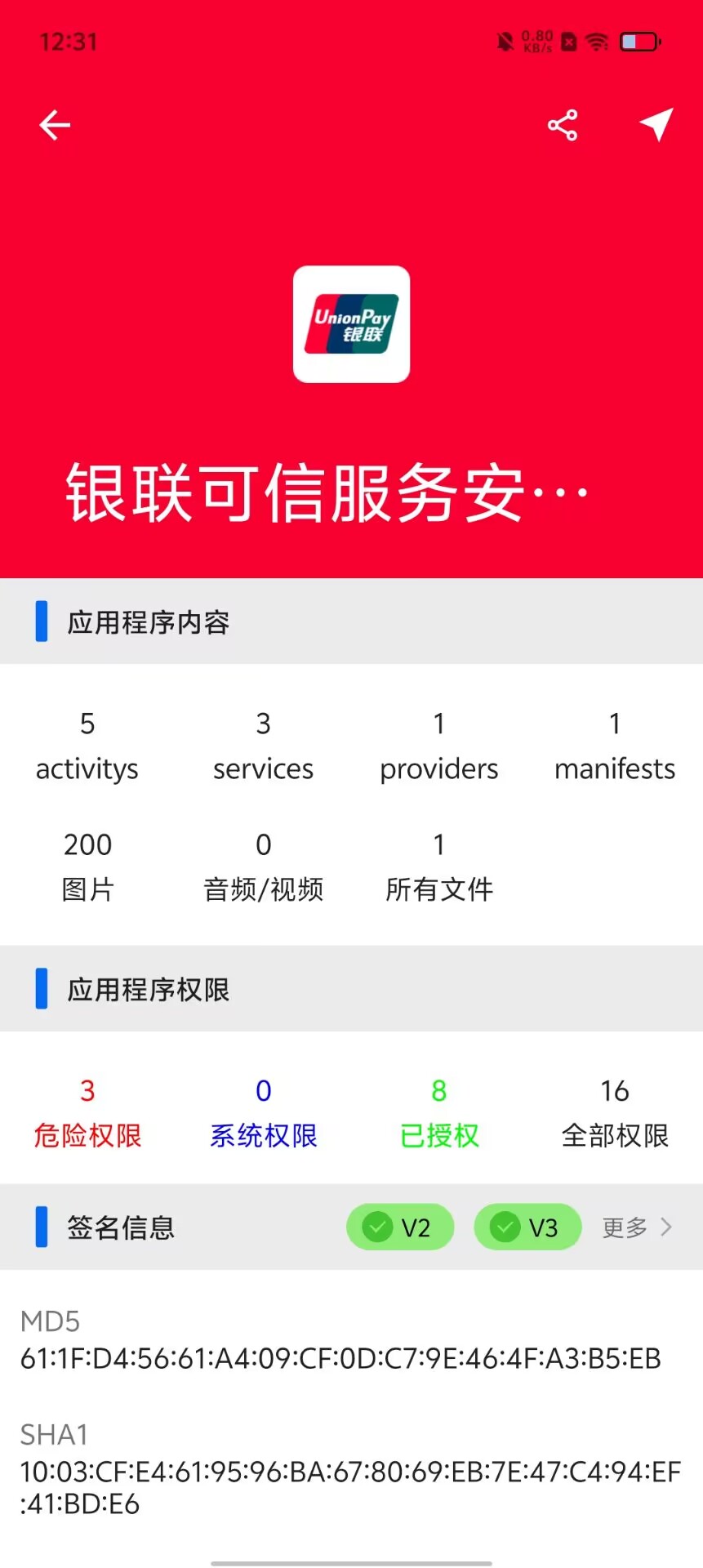View the 危险权限 dangerous permissions

(87, 1112)
